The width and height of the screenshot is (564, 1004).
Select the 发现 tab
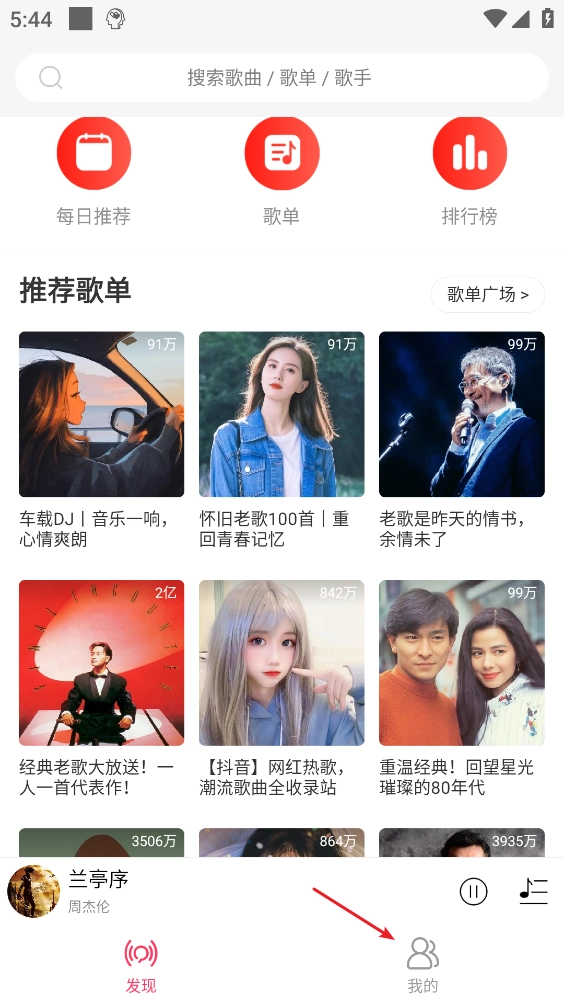click(x=141, y=966)
